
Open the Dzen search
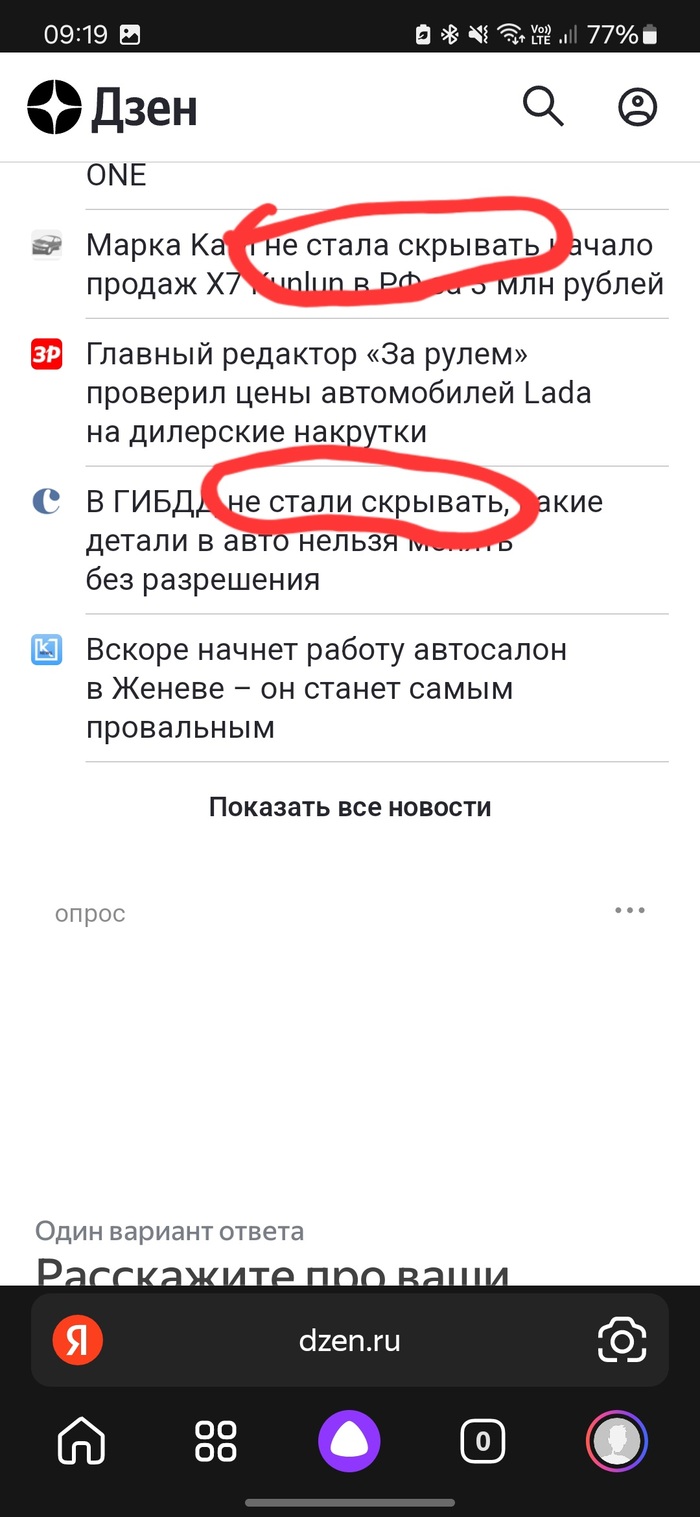click(x=543, y=107)
